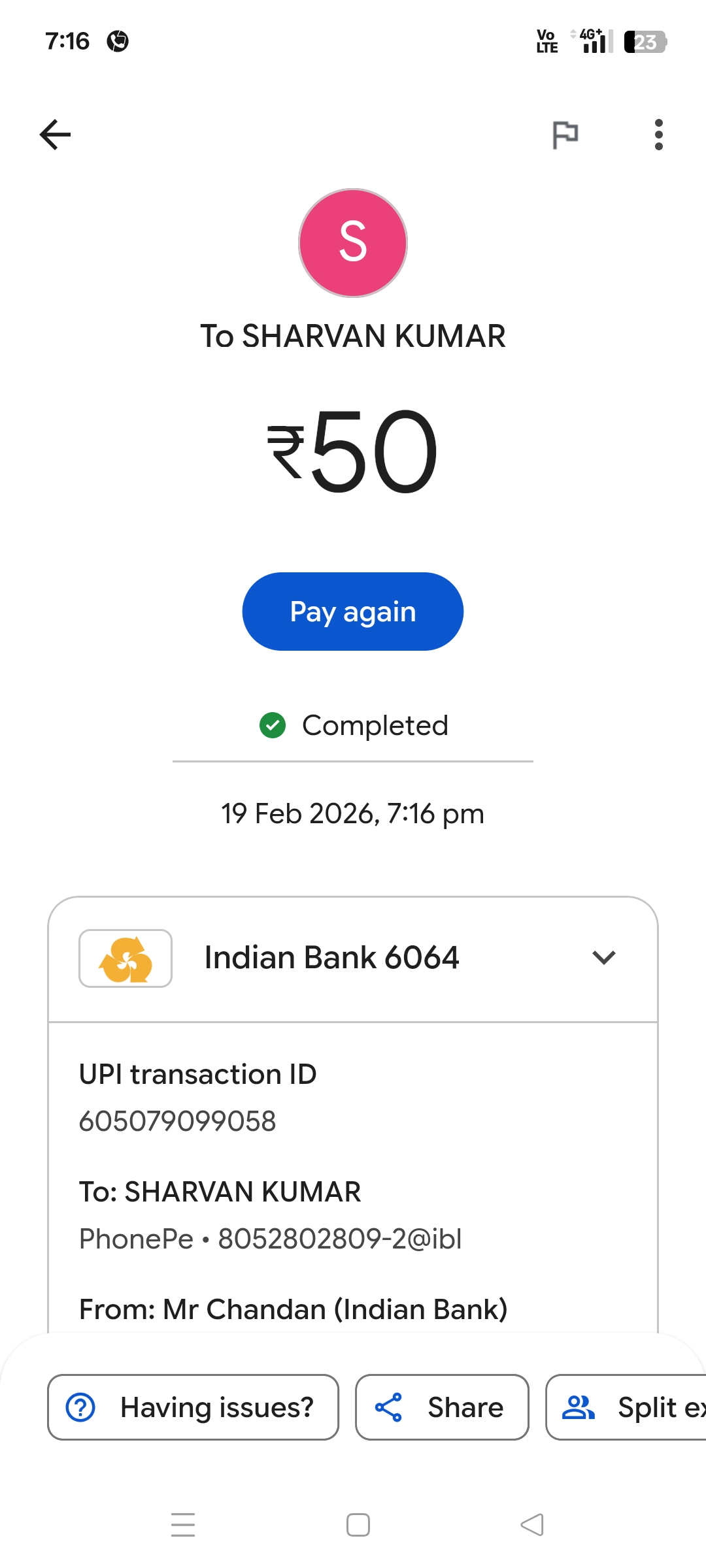The image size is (706, 1568).
Task: Open the Having issues? help option
Action: (x=193, y=1407)
